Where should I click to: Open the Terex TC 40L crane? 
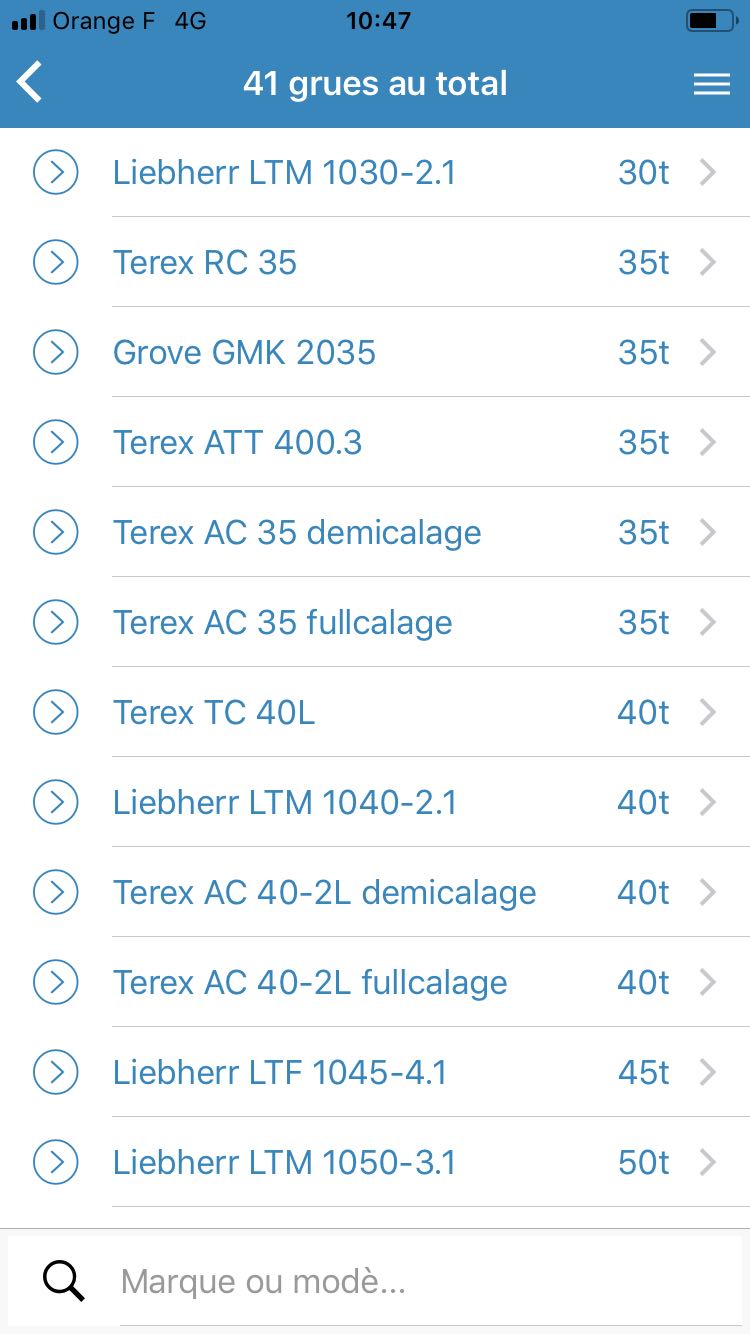point(375,713)
